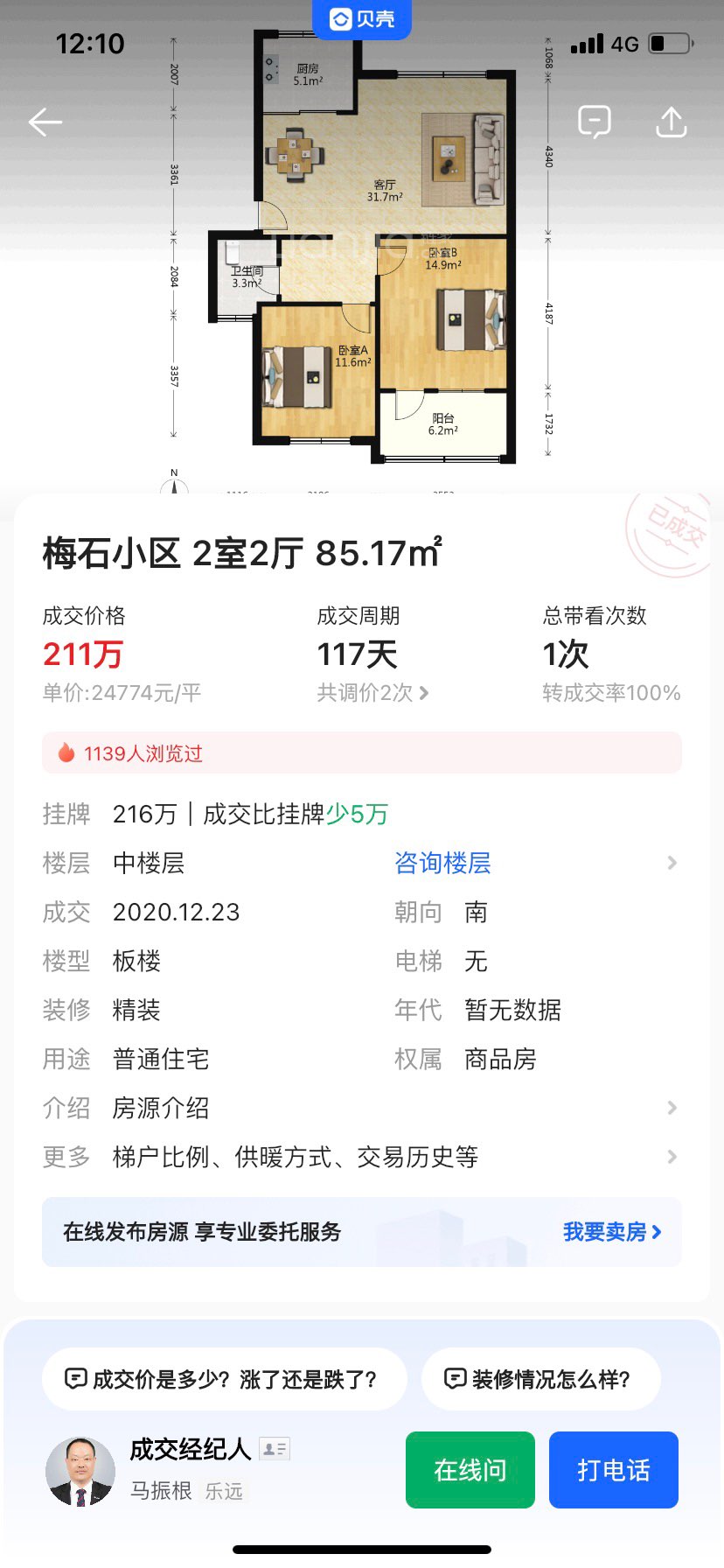Viewport: 724px width, 1568px height.
Task: Call the agent with 打电话
Action: coord(613,1470)
